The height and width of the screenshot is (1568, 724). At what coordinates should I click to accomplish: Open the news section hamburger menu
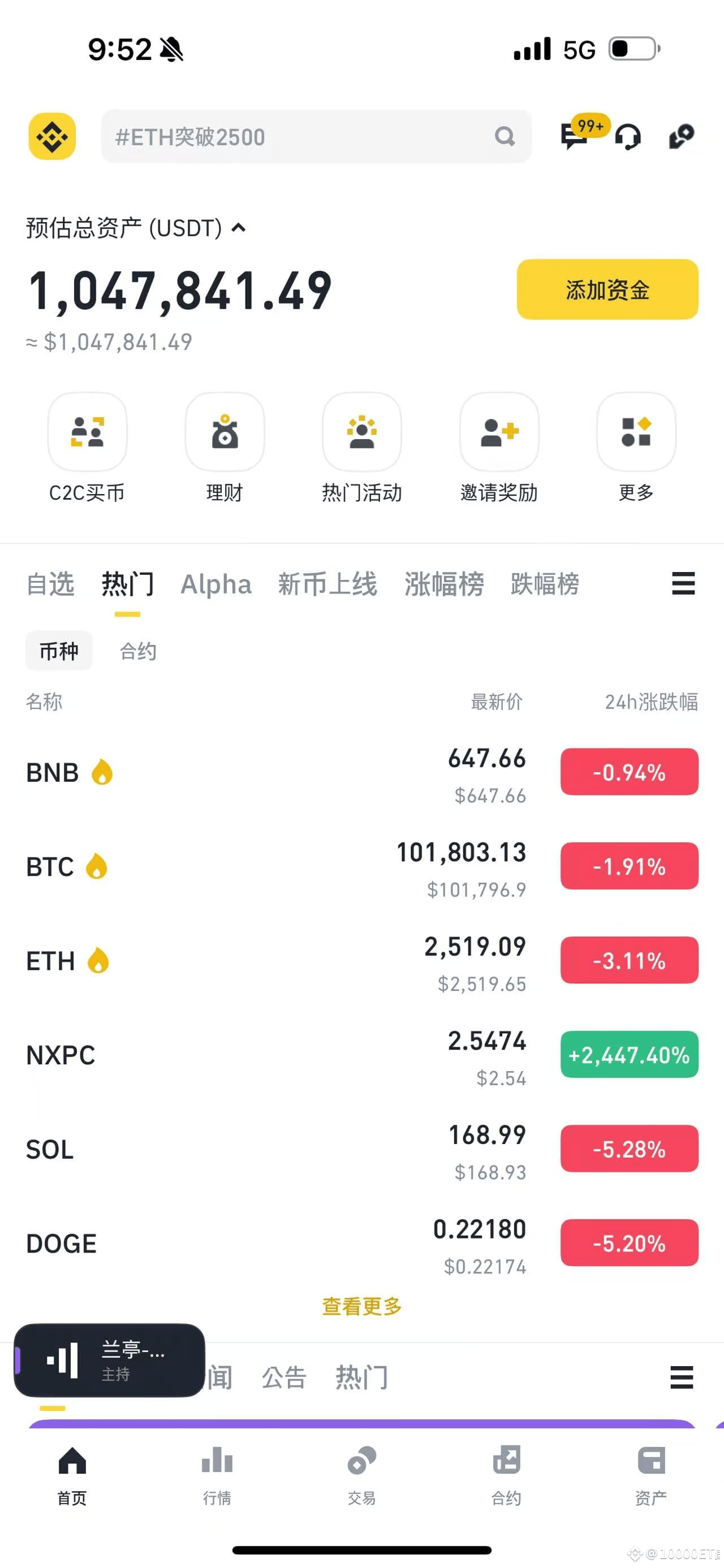(x=682, y=1377)
